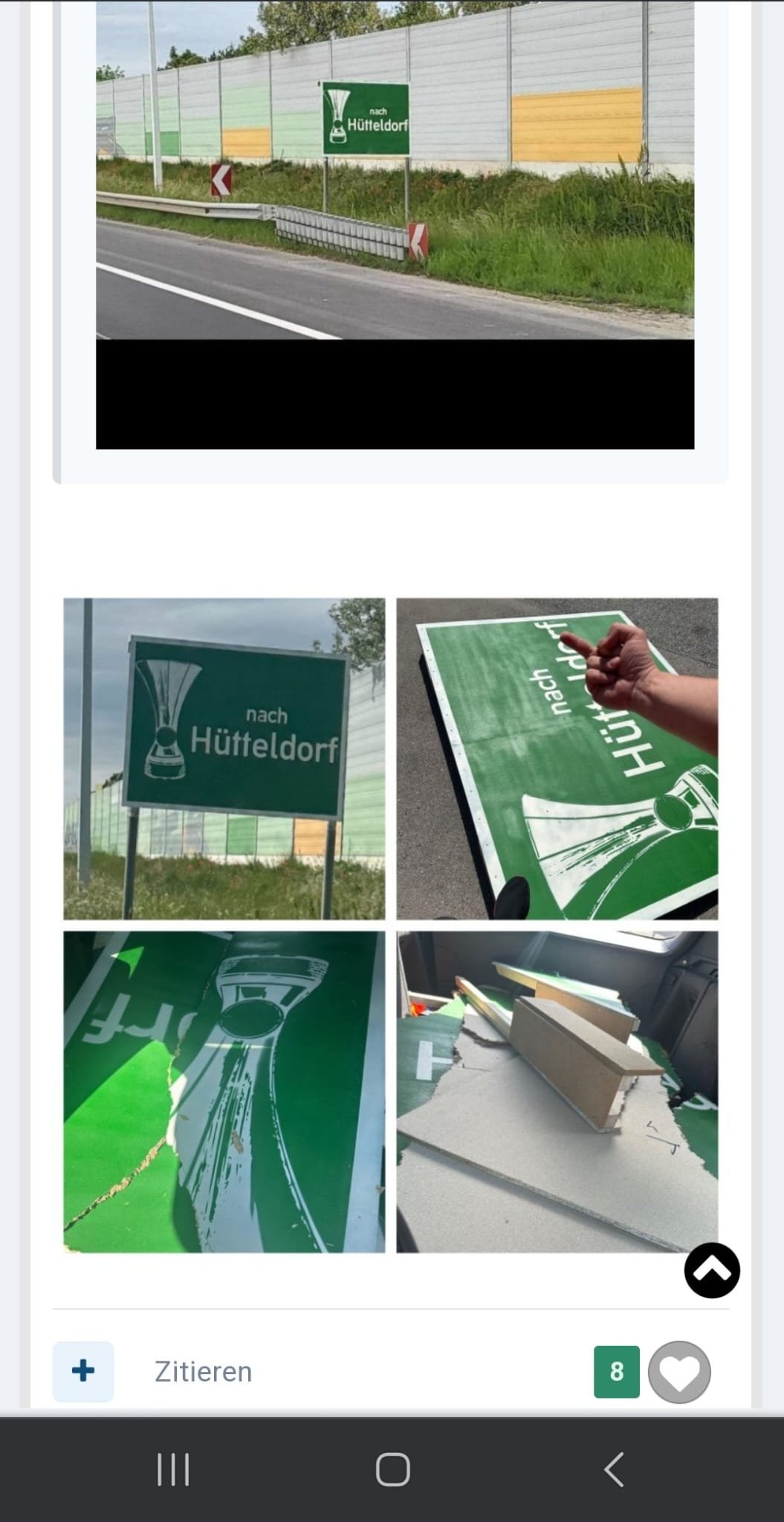Go back using the system back button
The height and width of the screenshot is (1522, 784).
[614, 1469]
